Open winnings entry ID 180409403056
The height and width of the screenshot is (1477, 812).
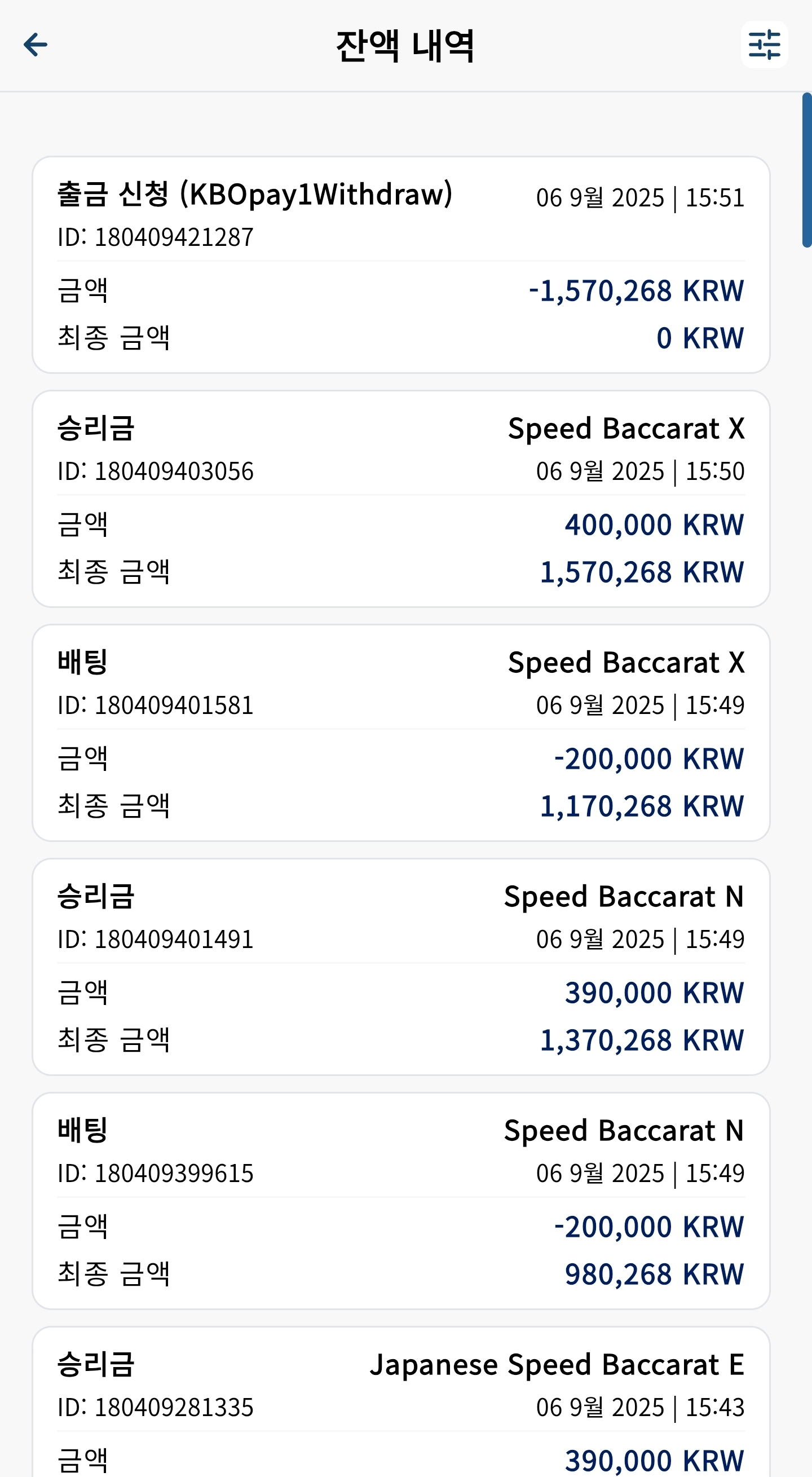[401, 499]
